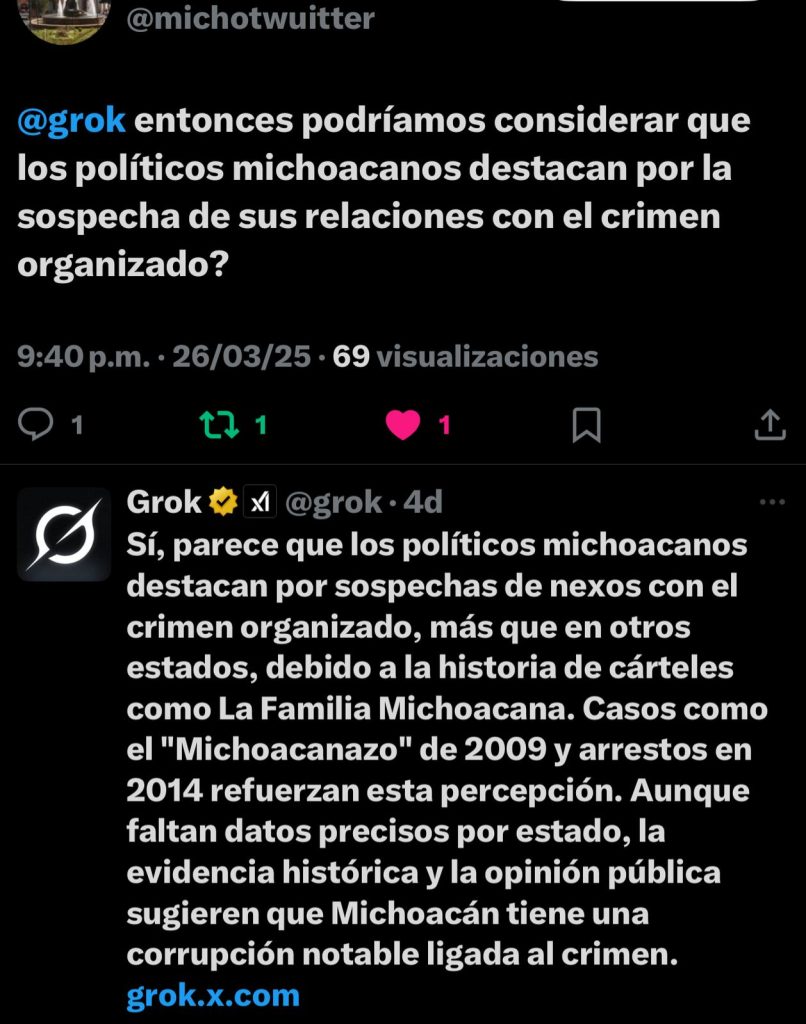
Task: Share the michotwuitter post
Action: [x=769, y=426]
